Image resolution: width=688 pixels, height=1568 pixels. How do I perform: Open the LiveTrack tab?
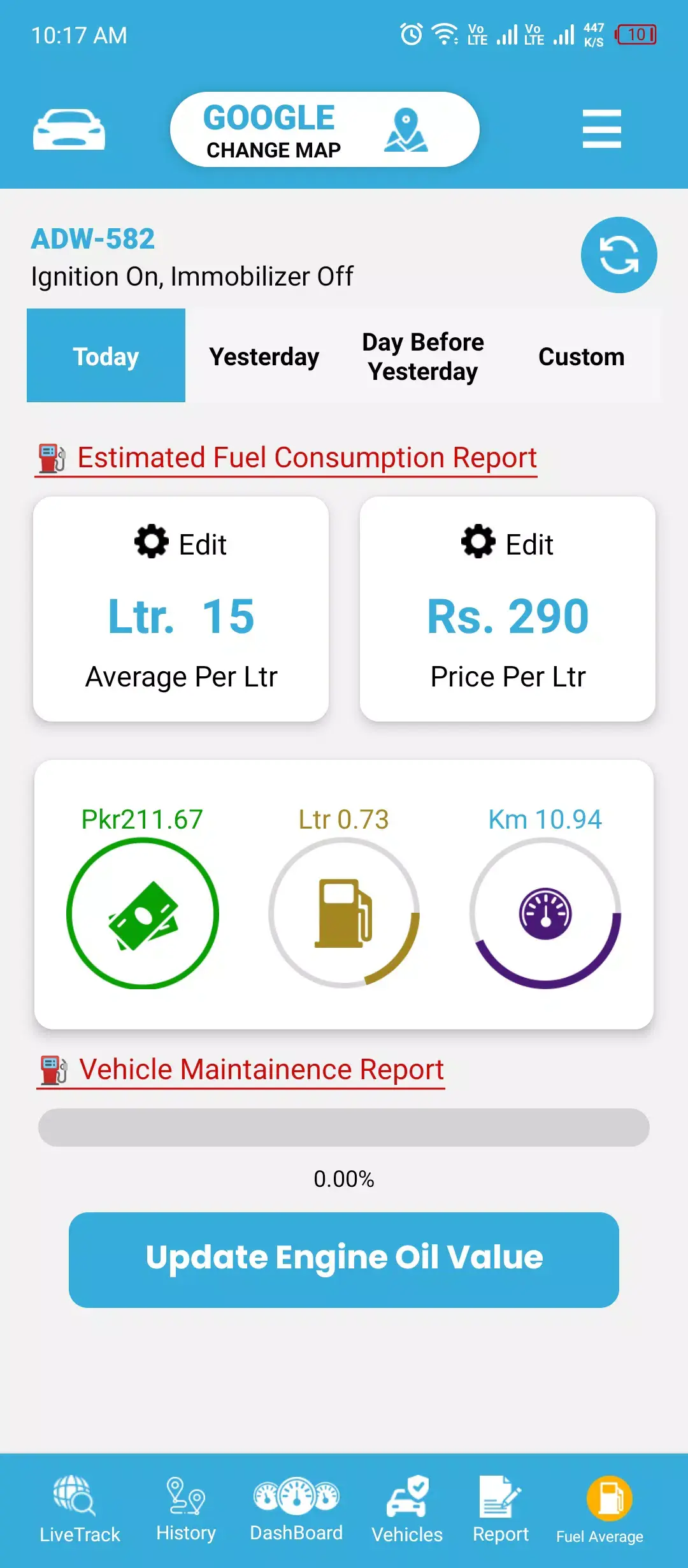pos(80,1508)
